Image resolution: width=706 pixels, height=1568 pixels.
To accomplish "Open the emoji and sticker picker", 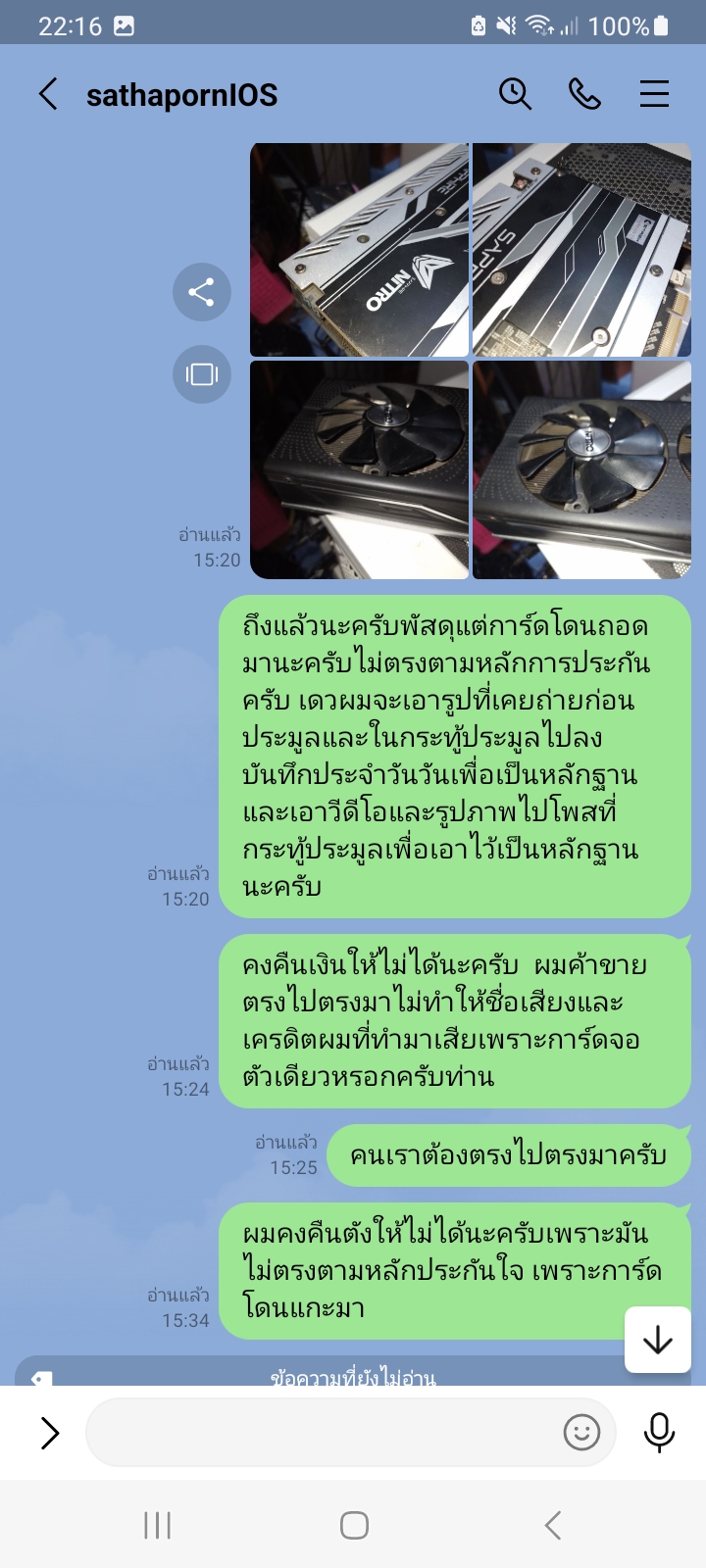I will tap(581, 1433).
